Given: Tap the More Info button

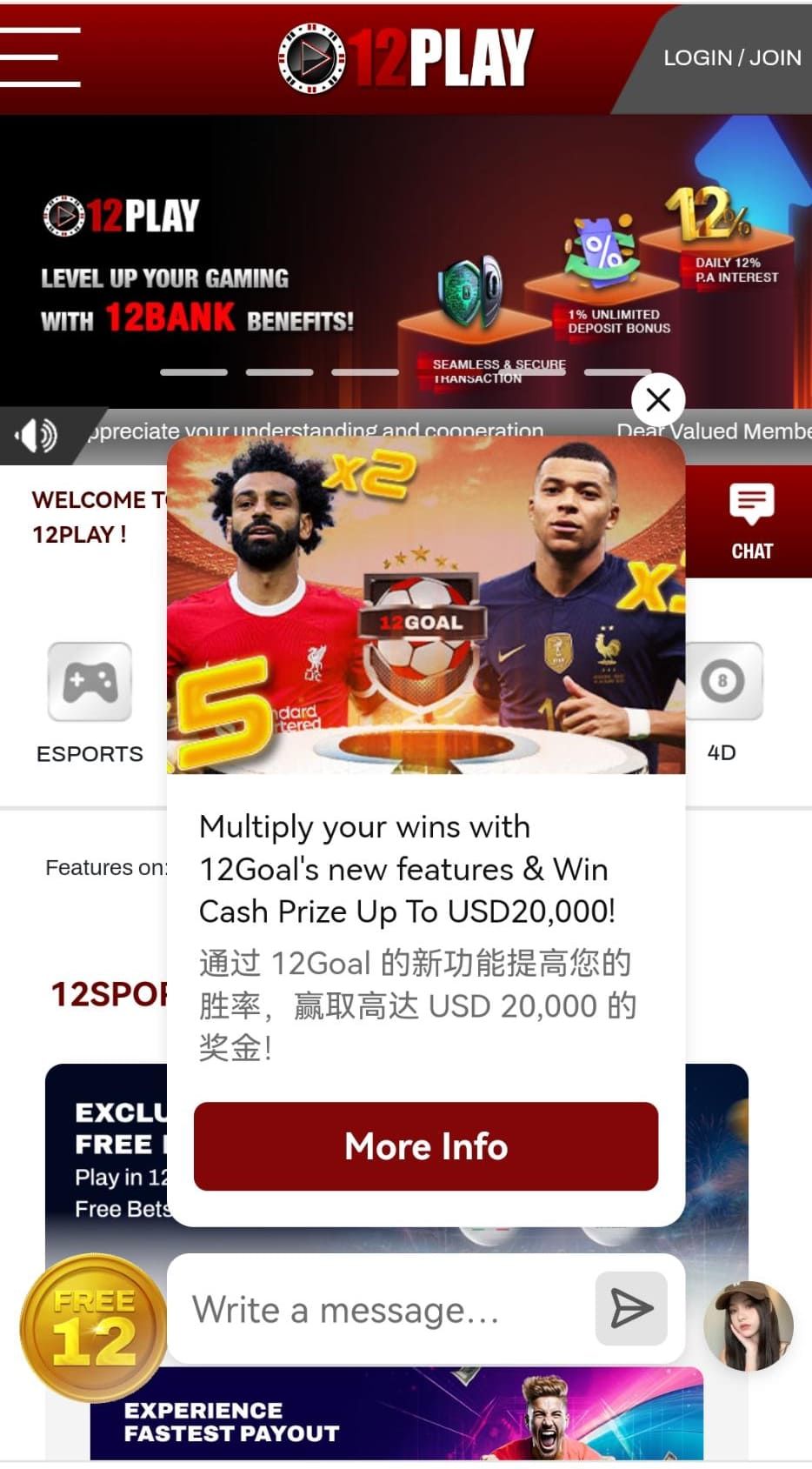Looking at the screenshot, I should point(425,1145).
